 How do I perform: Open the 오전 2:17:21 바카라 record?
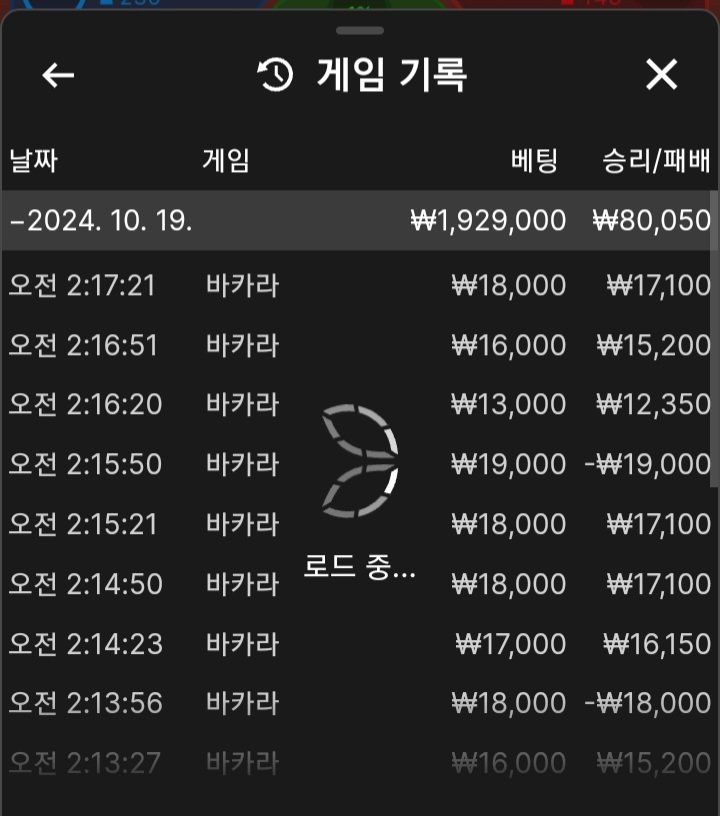[358, 286]
